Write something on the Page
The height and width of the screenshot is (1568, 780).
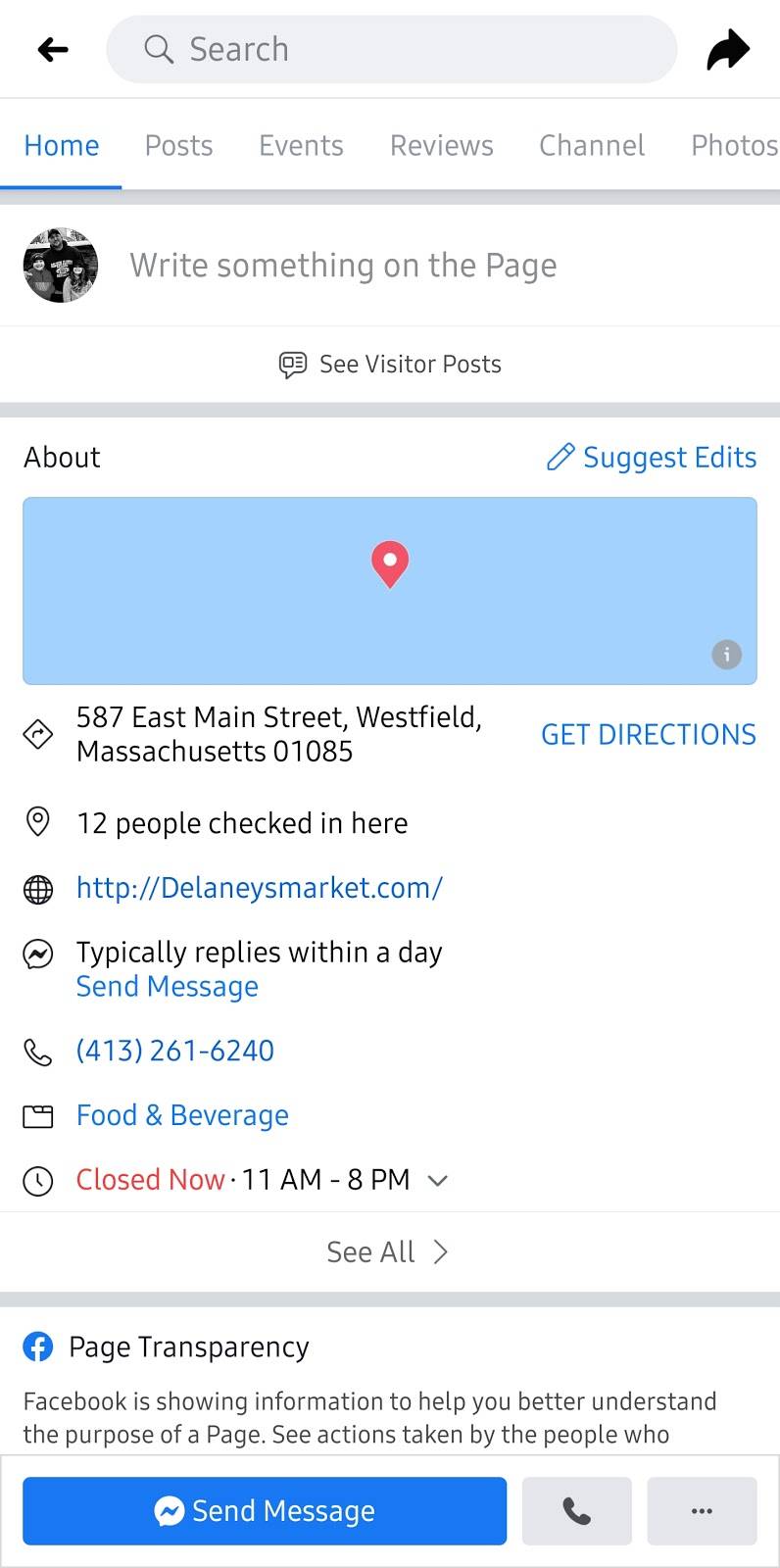343,266
